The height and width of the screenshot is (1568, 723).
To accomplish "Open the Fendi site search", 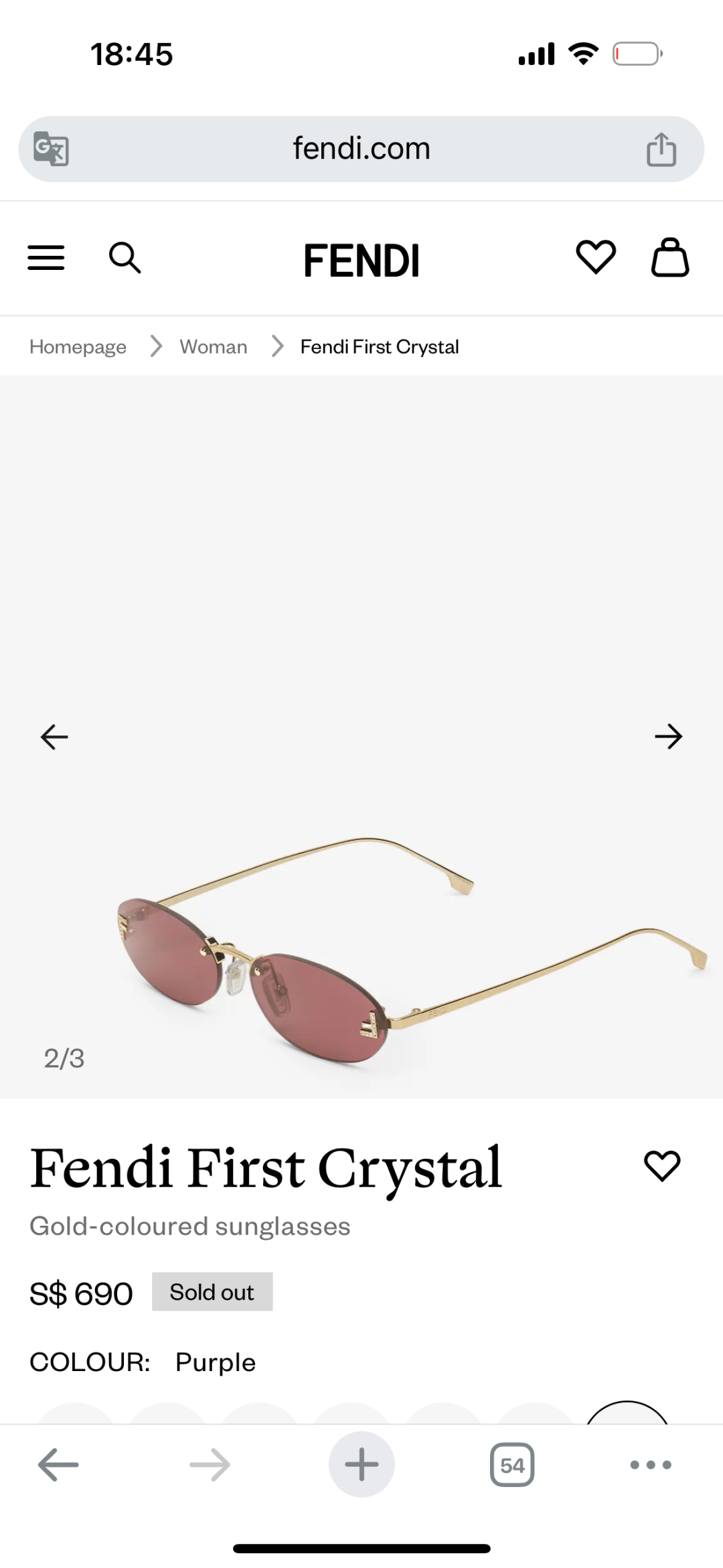I will coord(125,258).
